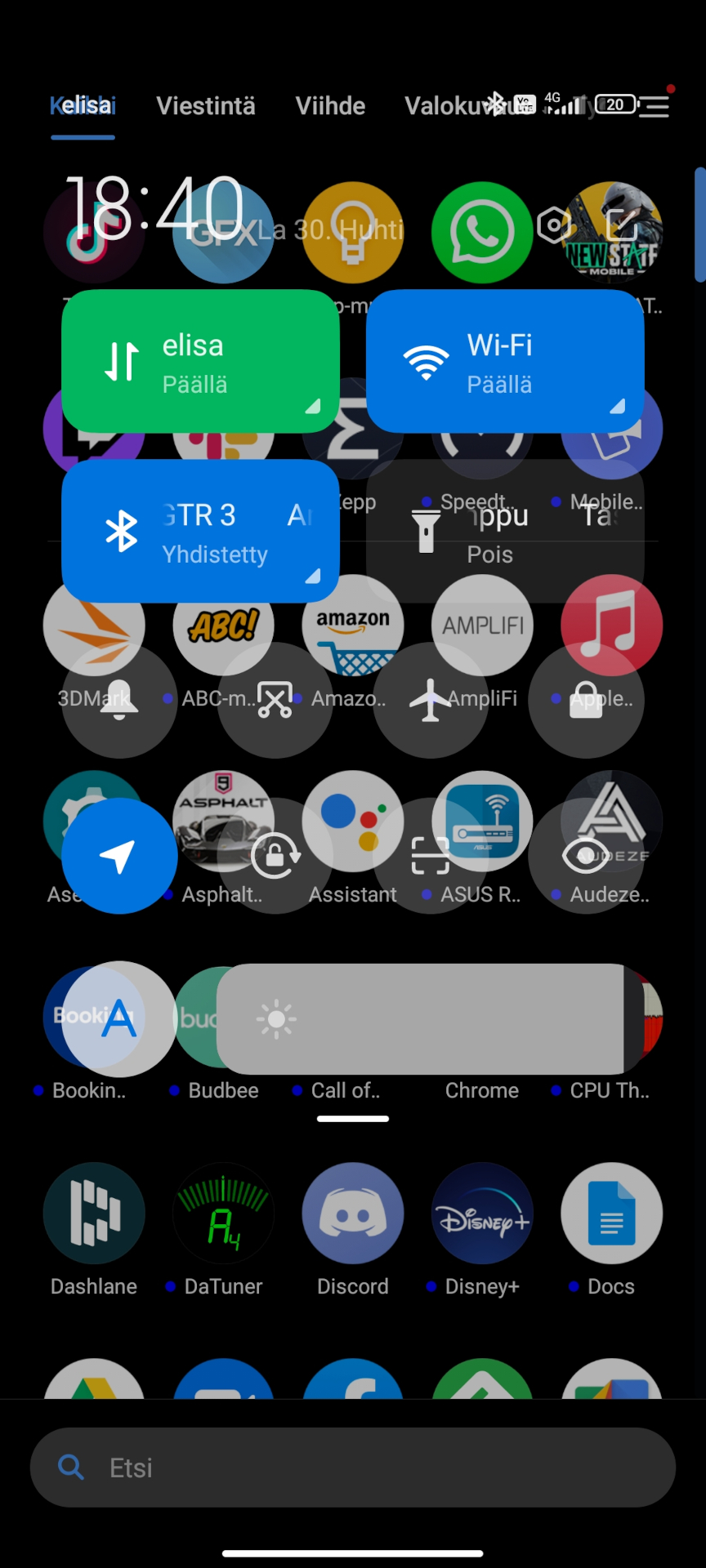Toggle the mute bell quick setting
The image size is (706, 1568).
point(119,700)
